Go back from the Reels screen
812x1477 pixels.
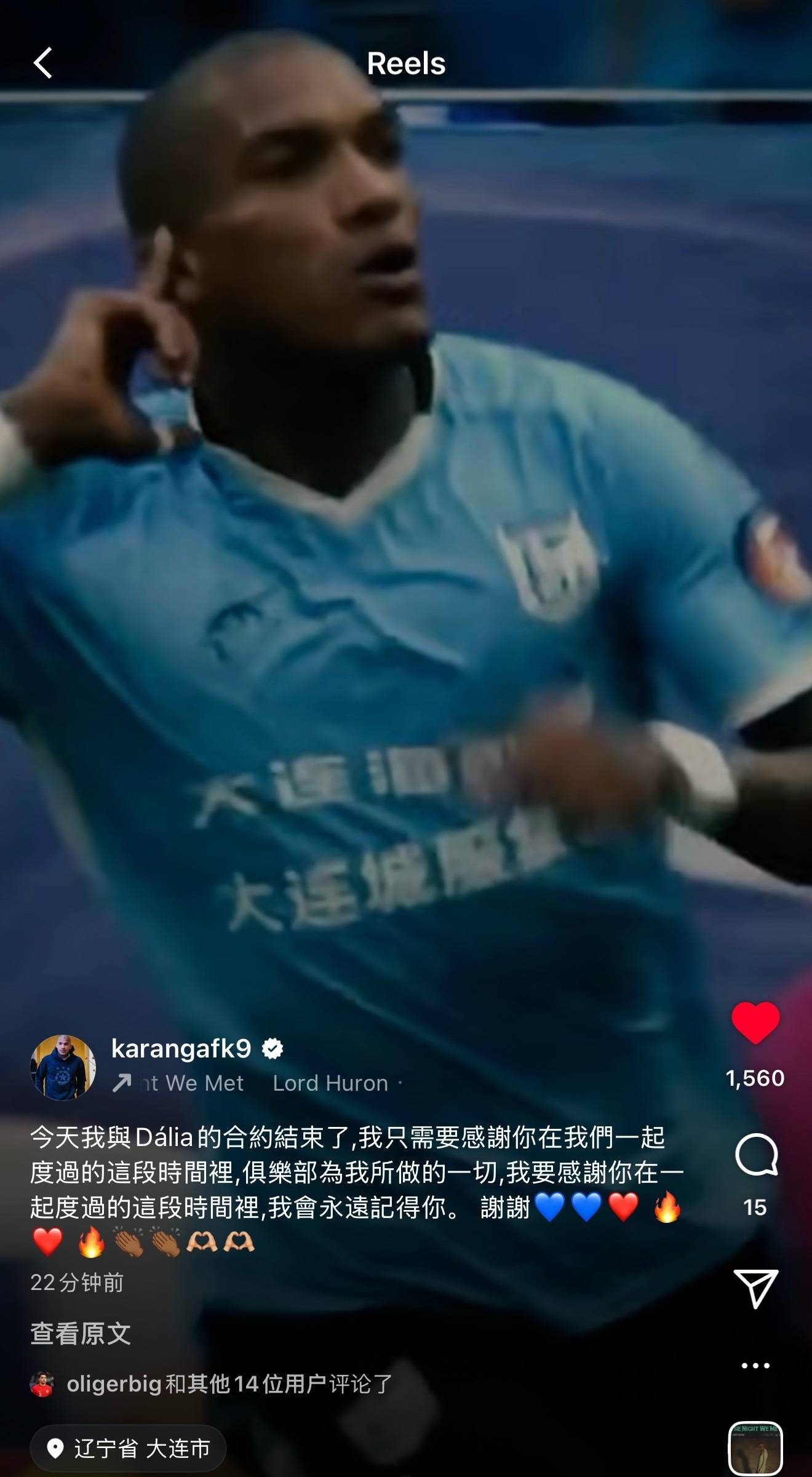click(x=43, y=63)
